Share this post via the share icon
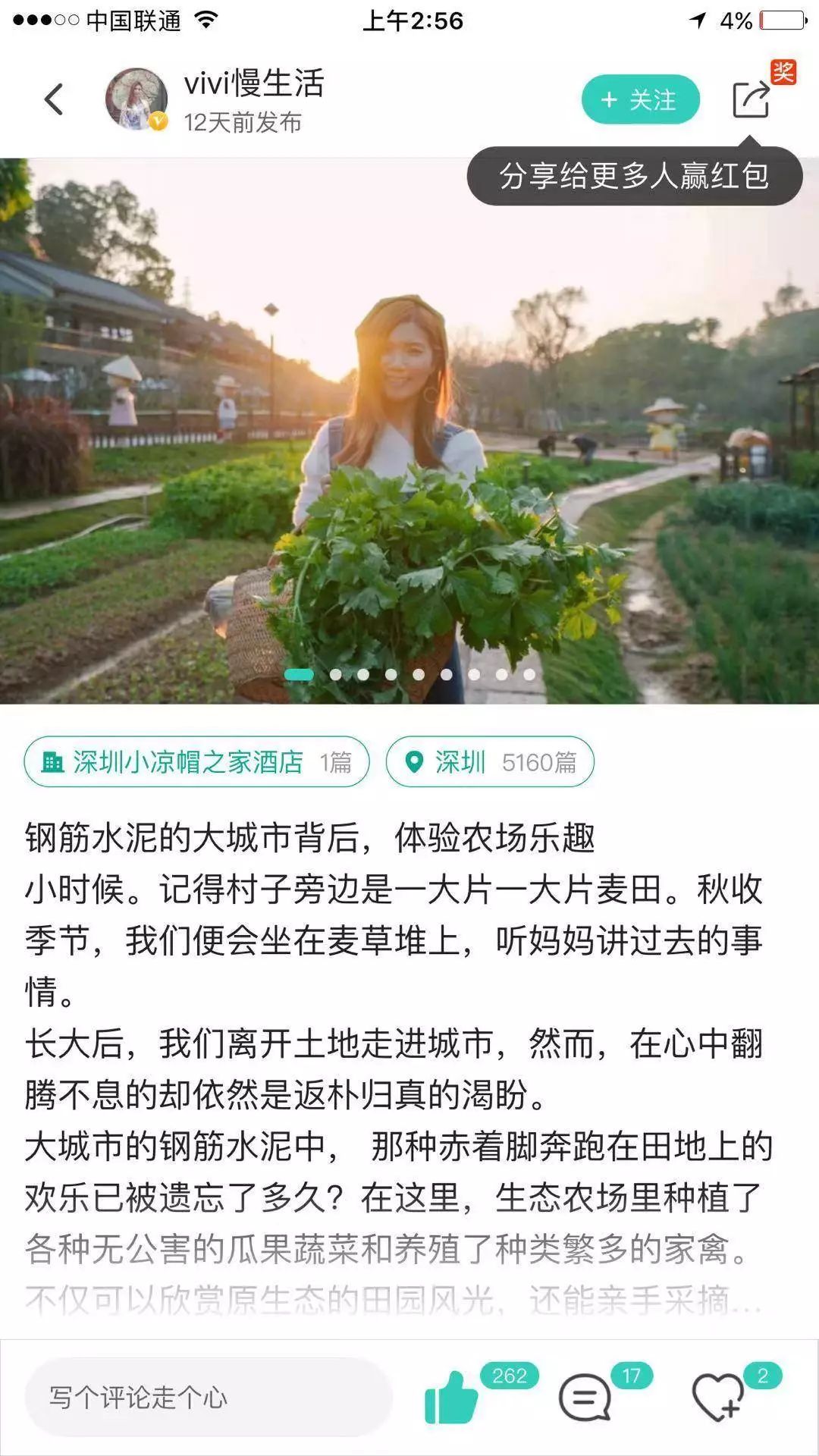This screenshot has width=819, height=1456. tap(751, 99)
